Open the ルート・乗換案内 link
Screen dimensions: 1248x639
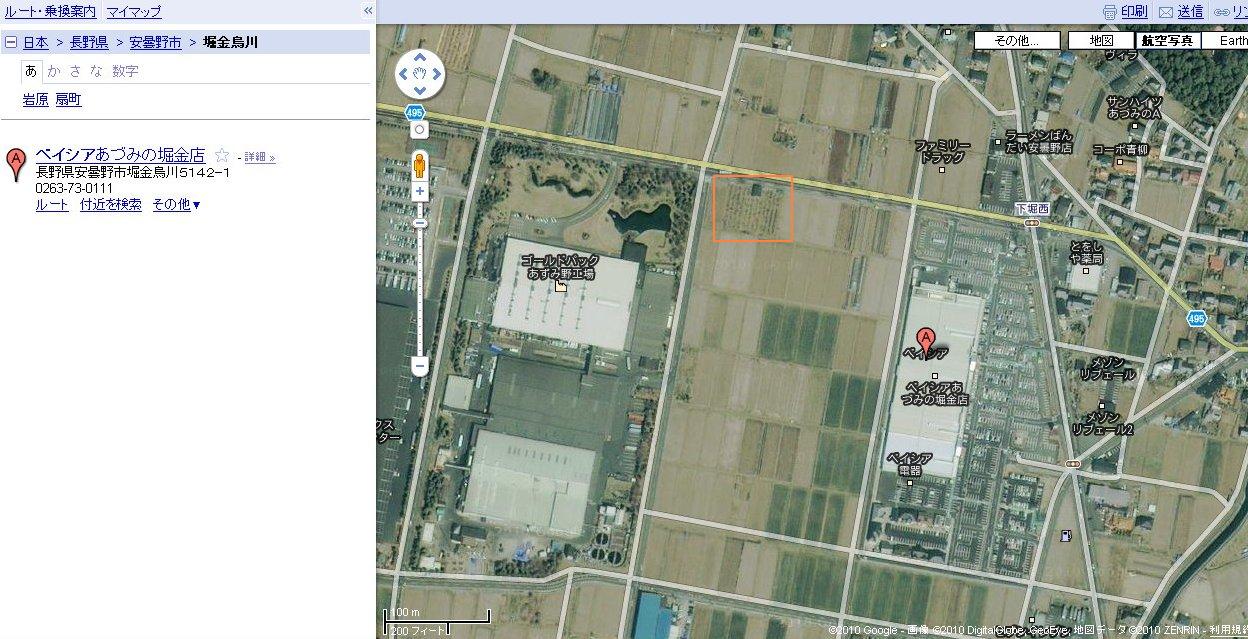[x=51, y=12]
